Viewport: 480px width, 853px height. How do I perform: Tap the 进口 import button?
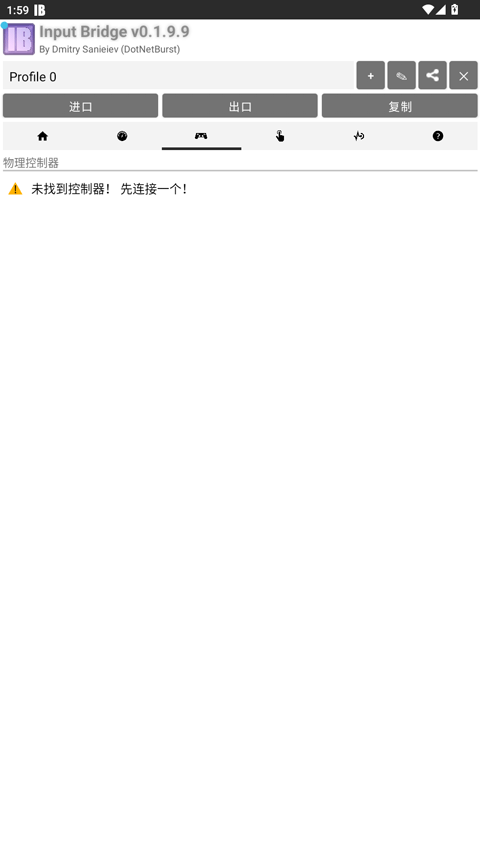pos(81,106)
